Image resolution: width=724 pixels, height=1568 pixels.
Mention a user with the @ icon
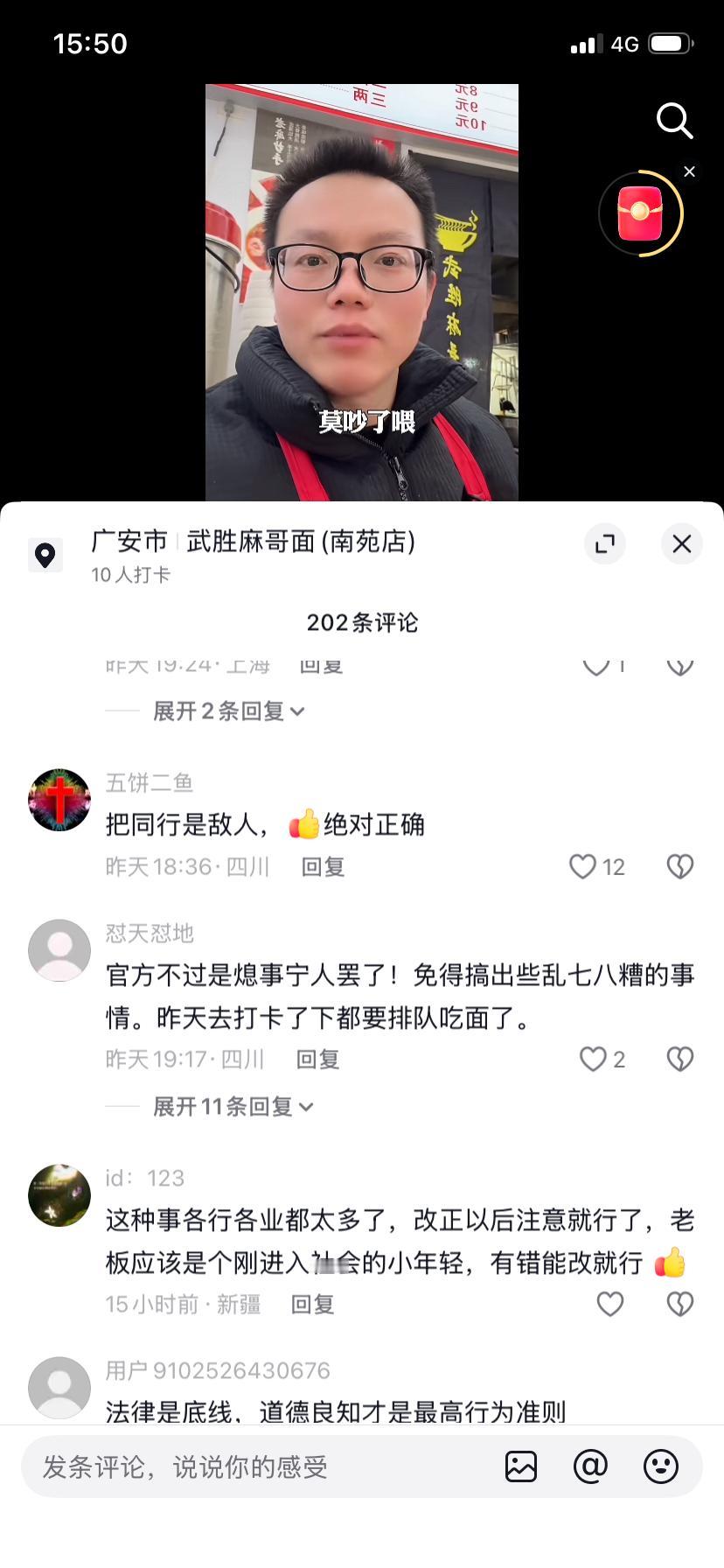tap(592, 1466)
